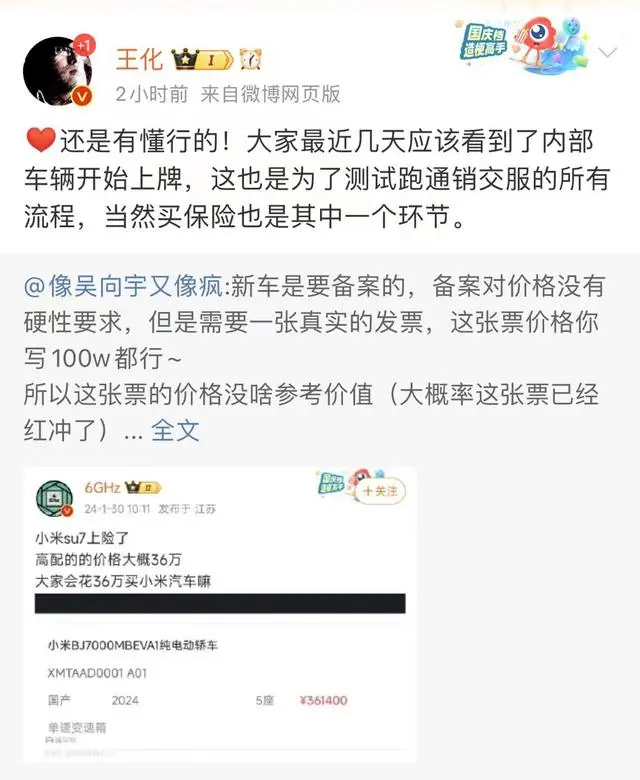
Task: Expand the full text via 全文
Action: pos(176,430)
